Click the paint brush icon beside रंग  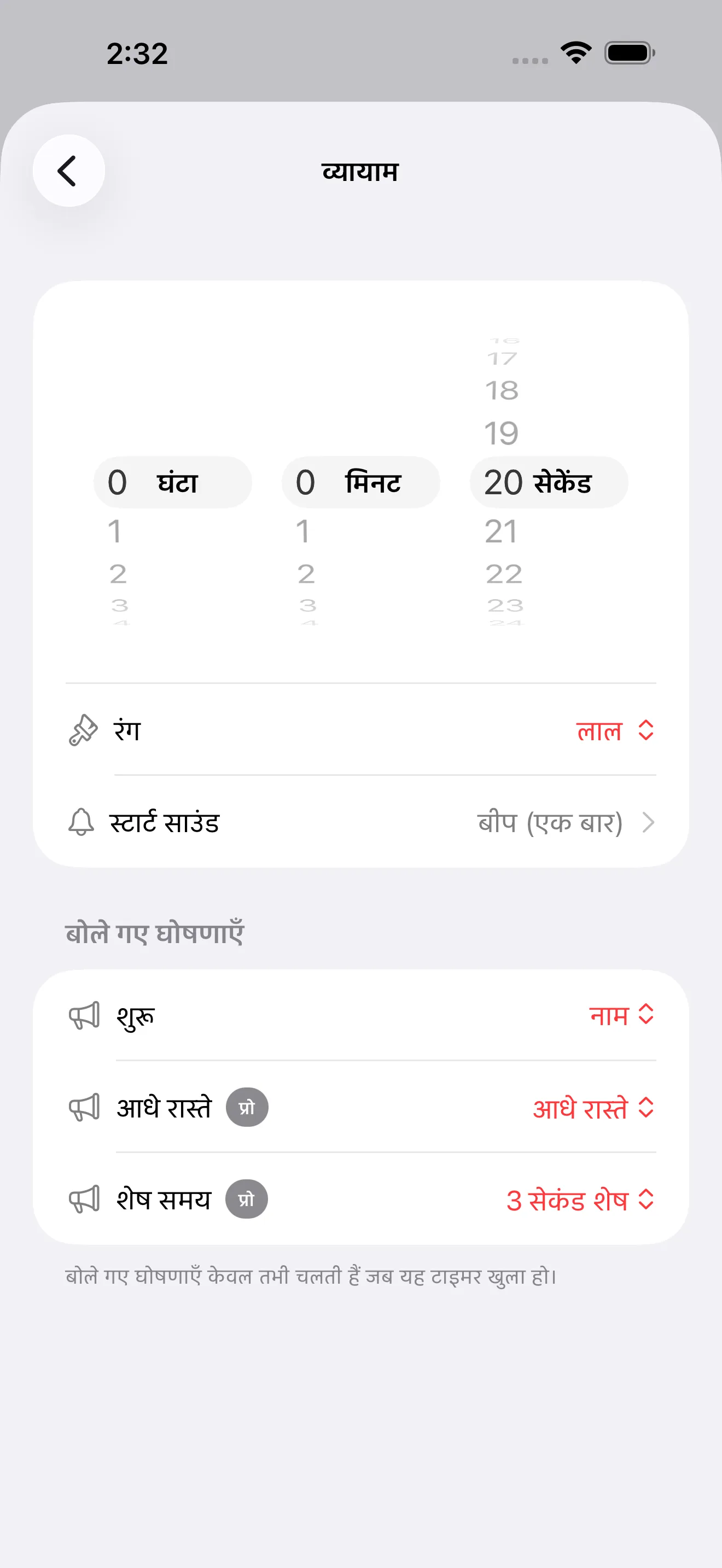coord(83,730)
